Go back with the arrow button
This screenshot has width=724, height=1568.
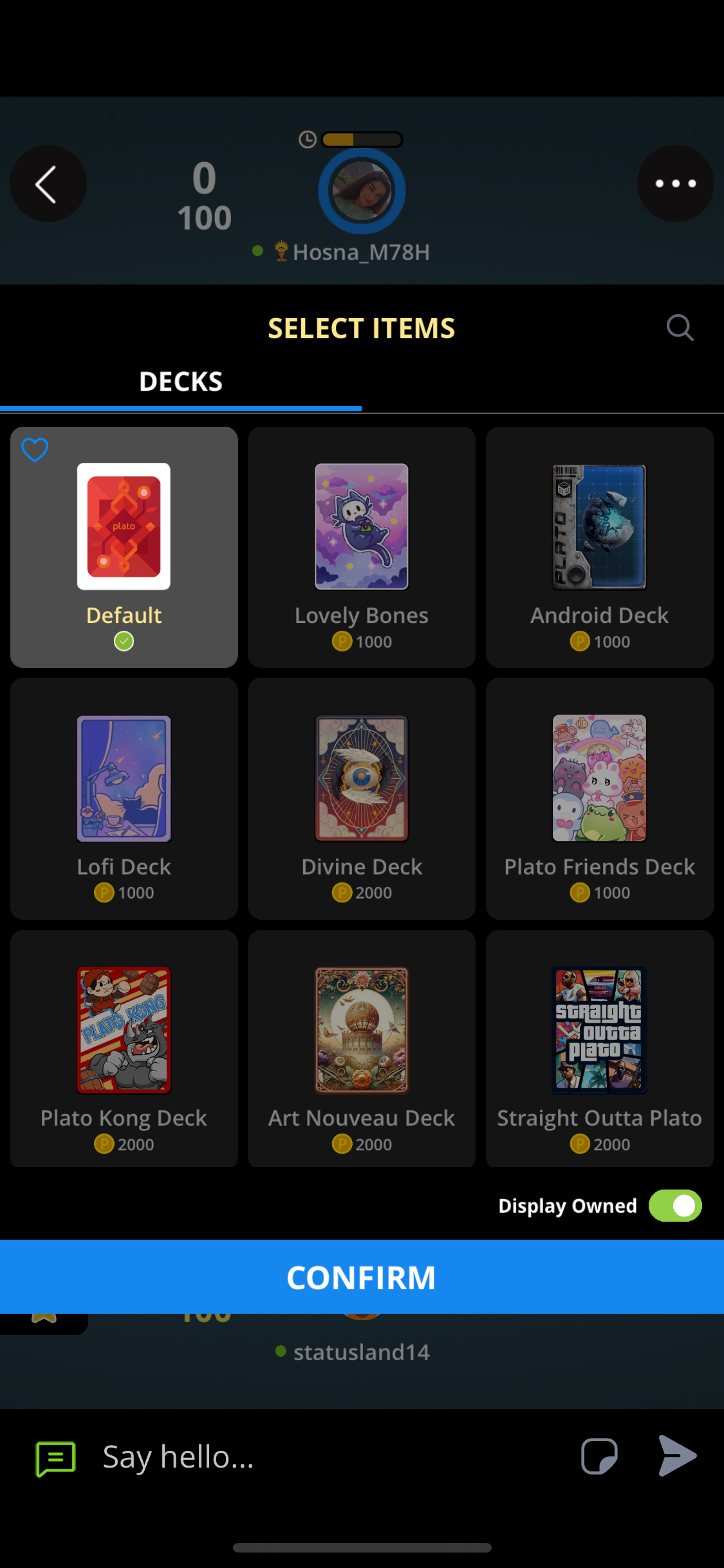[x=48, y=183]
